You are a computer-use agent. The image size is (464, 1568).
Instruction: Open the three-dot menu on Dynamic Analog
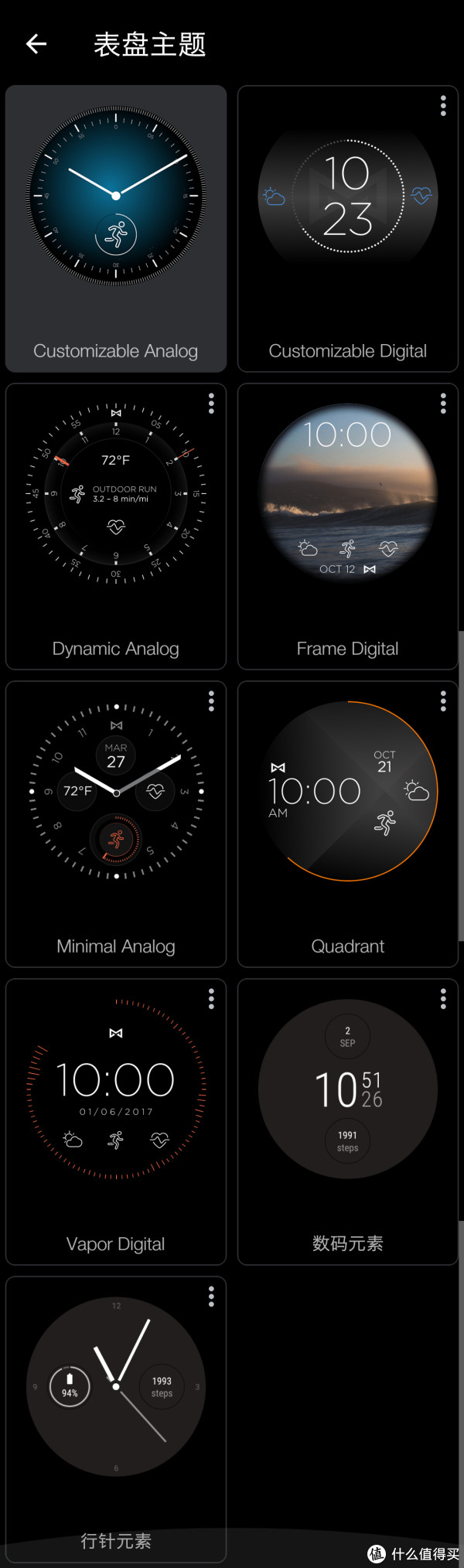(211, 403)
